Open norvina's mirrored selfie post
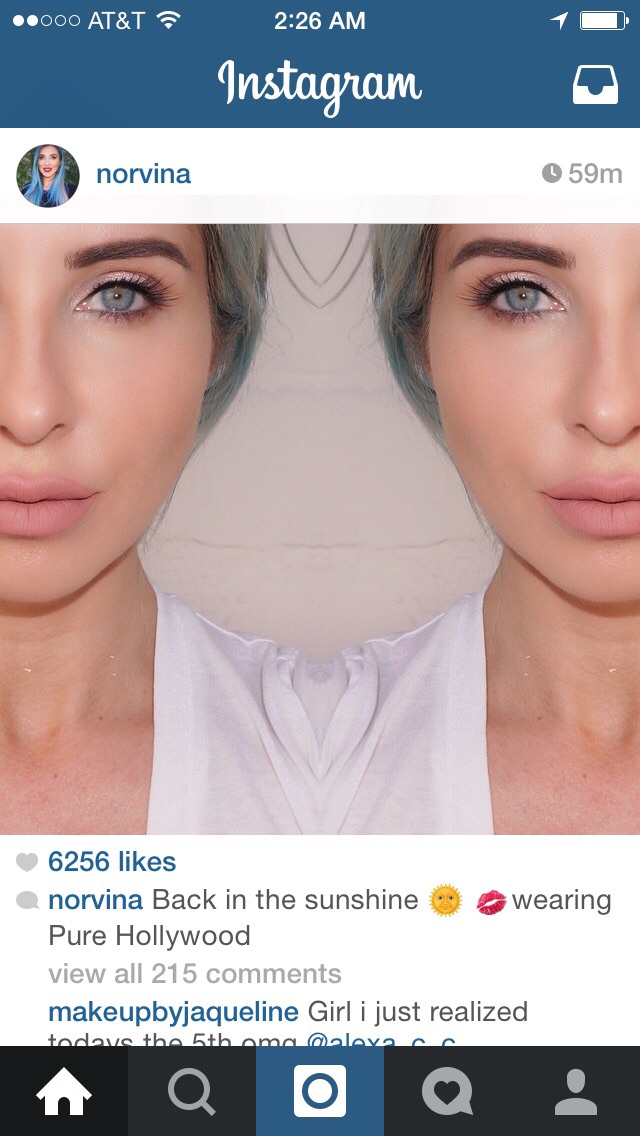The image size is (640, 1136). point(320,528)
